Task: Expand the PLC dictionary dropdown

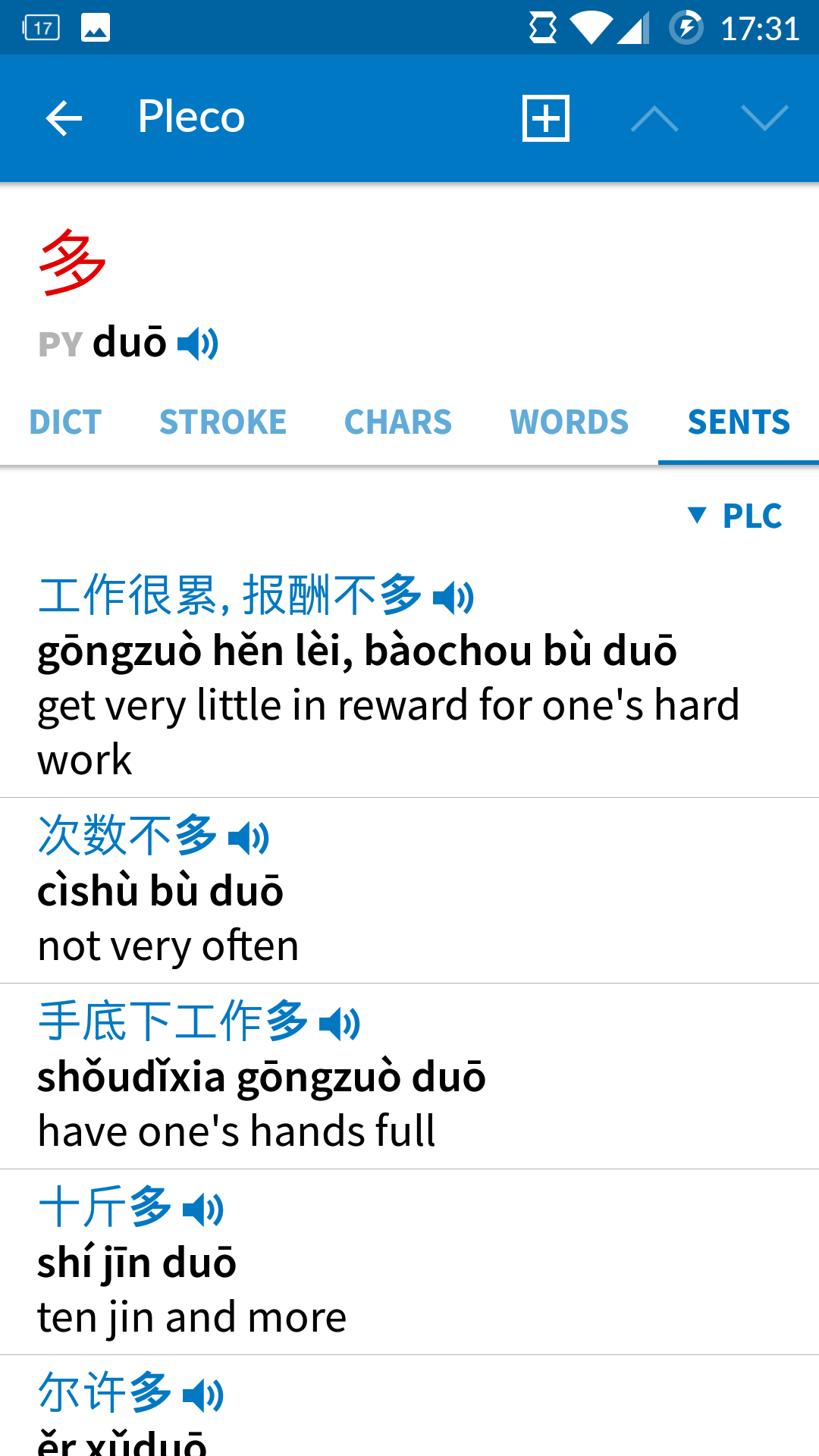Action: pos(735,516)
